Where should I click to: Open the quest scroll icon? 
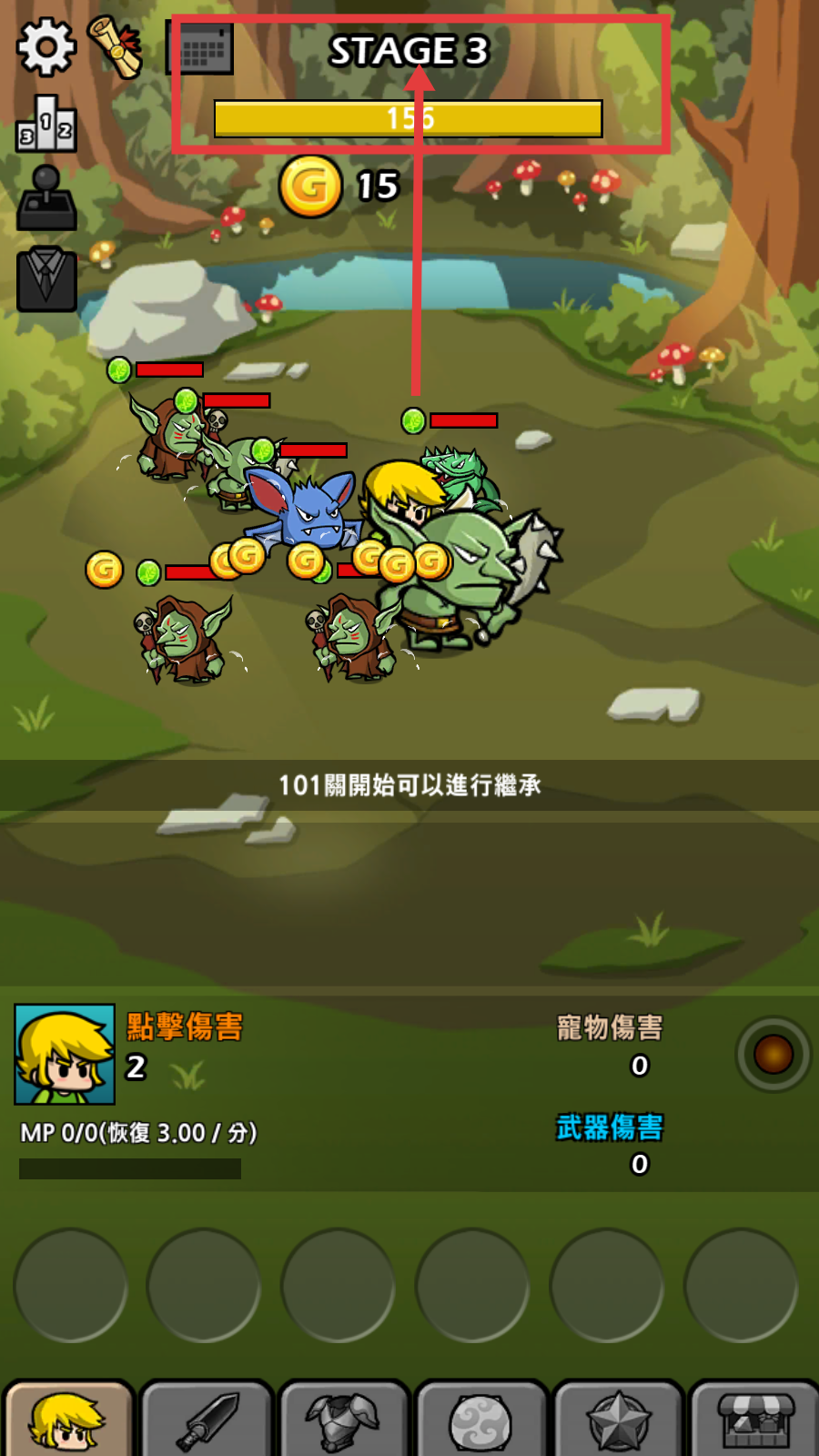point(116,46)
